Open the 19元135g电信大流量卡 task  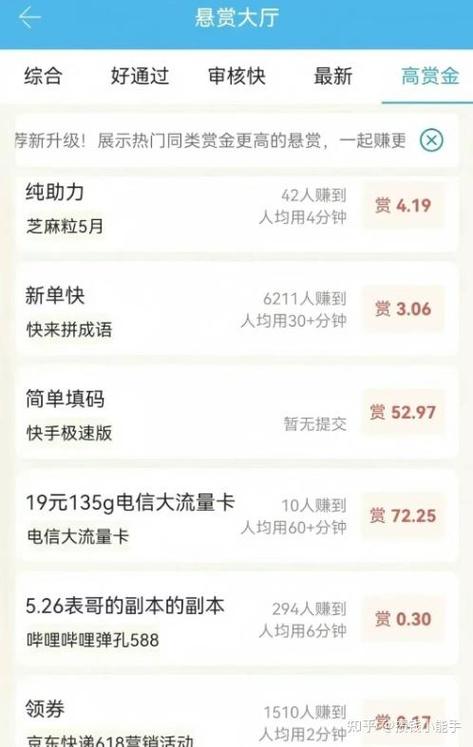pos(237,515)
